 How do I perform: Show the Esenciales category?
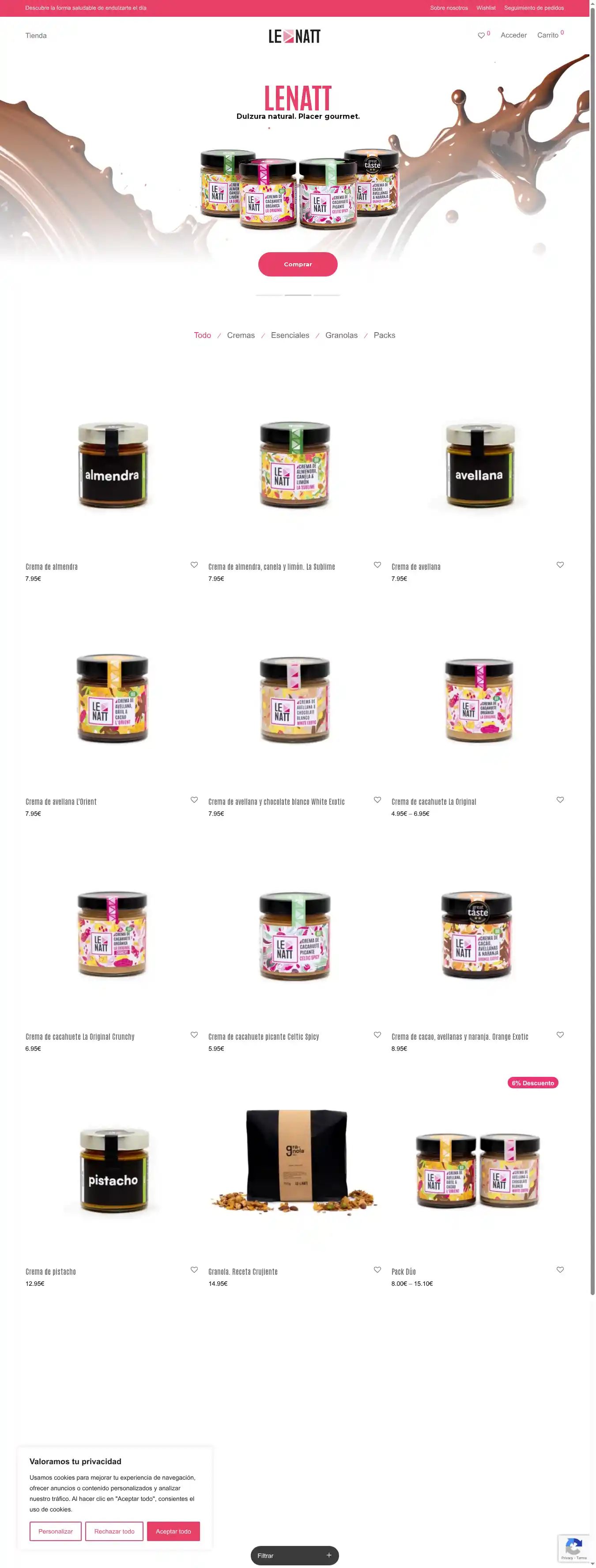pyautogui.click(x=290, y=335)
